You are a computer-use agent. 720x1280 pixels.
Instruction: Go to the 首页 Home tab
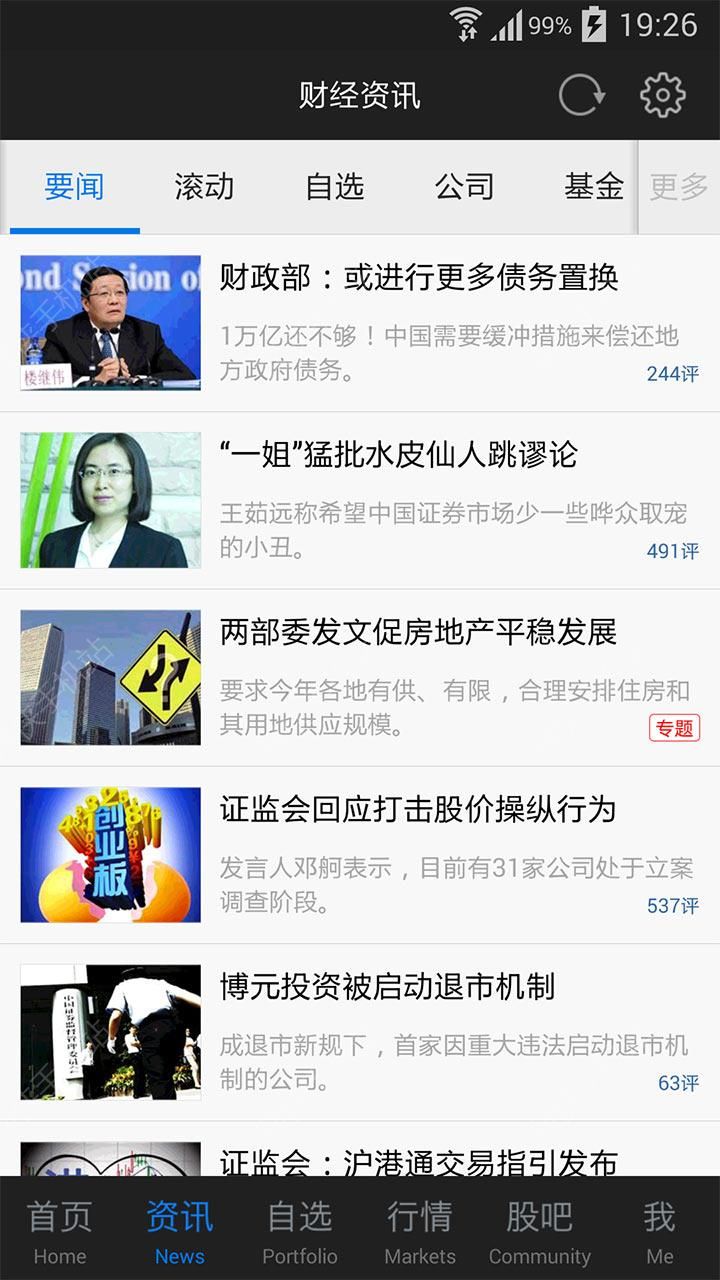pos(60,1230)
